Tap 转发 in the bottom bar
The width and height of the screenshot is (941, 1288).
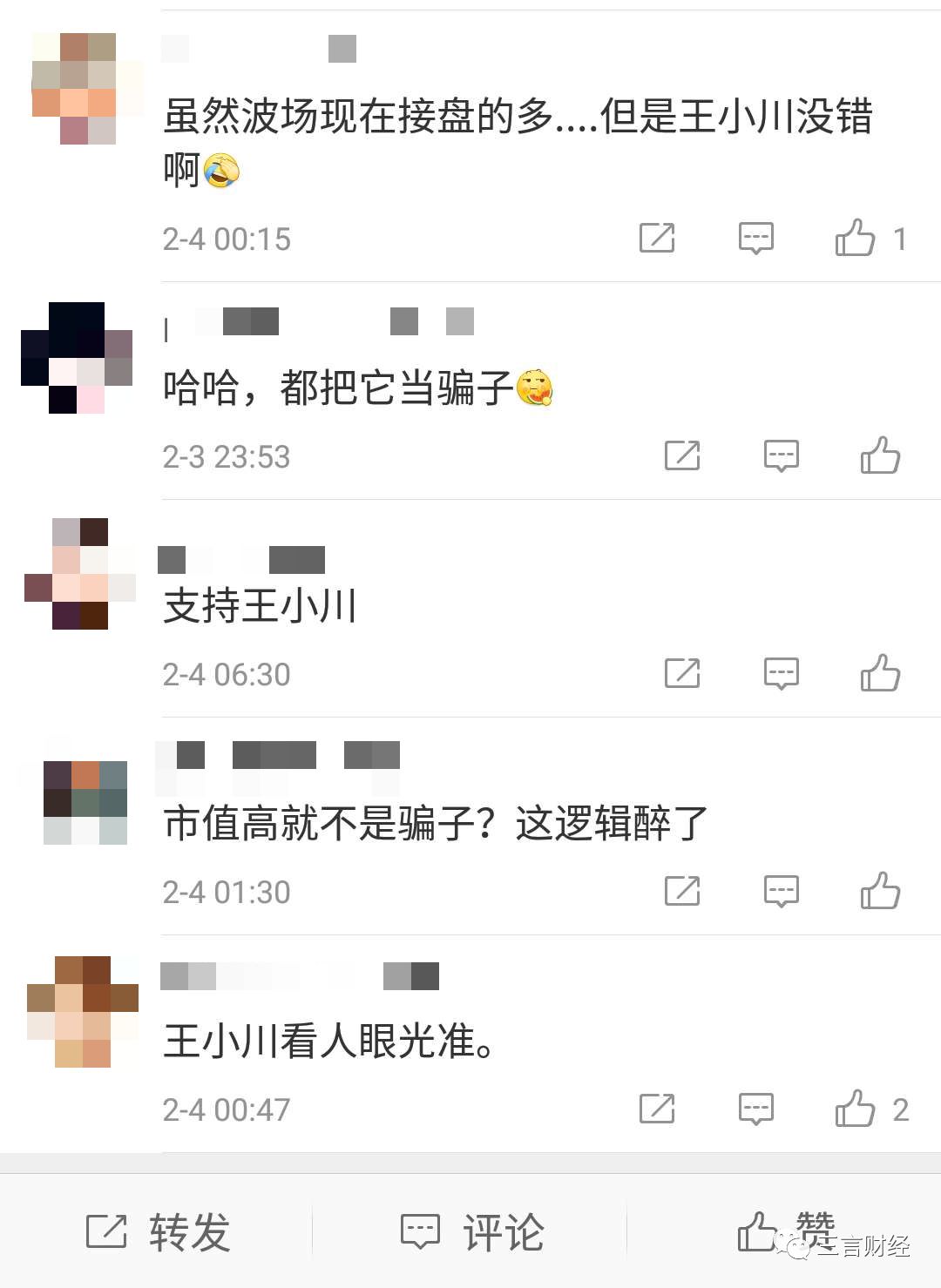click(158, 1232)
